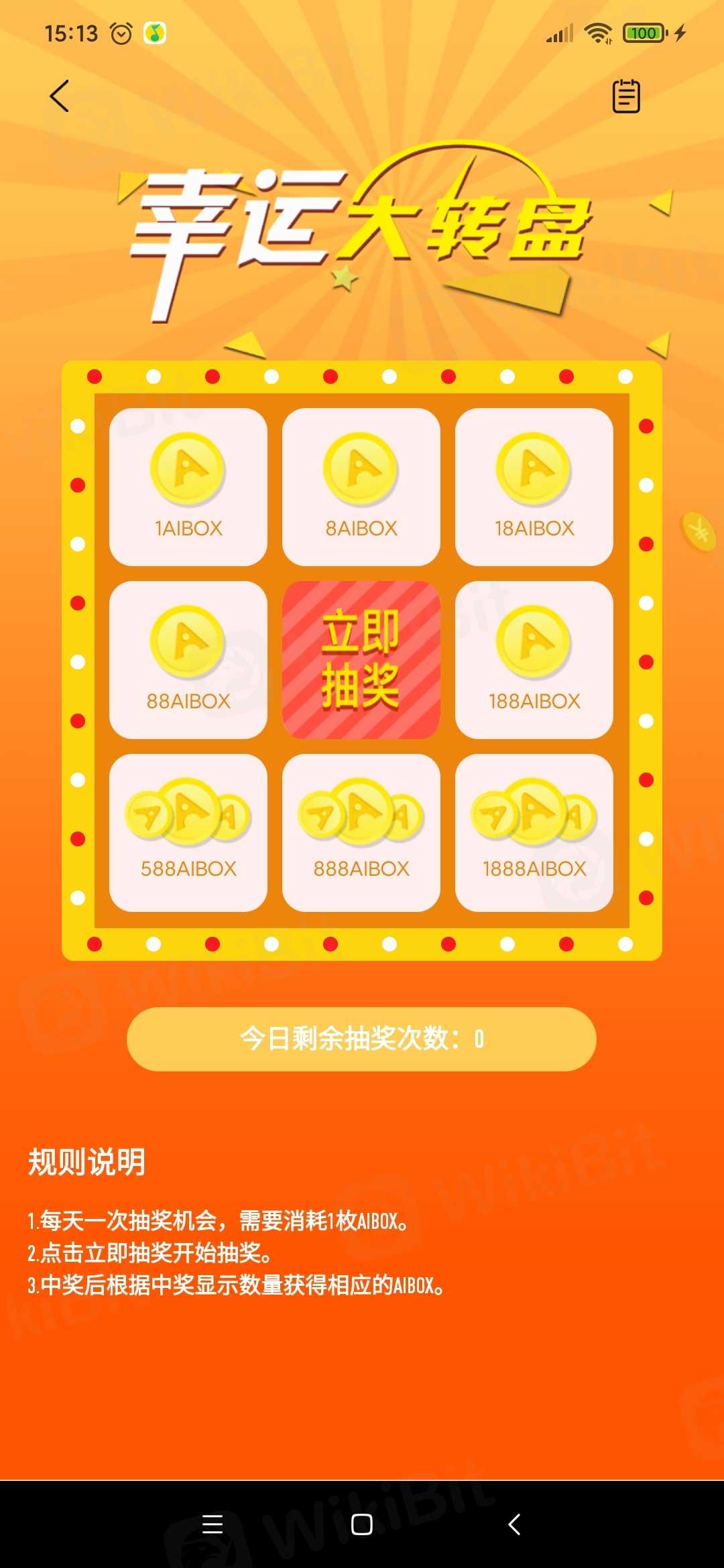Screen dimensions: 724x1568
Task: Go back using the top-left arrow
Action: [60, 96]
